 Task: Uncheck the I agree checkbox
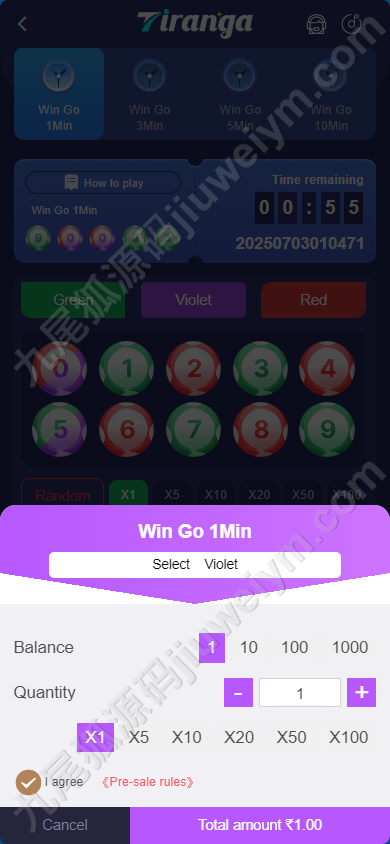point(29,782)
